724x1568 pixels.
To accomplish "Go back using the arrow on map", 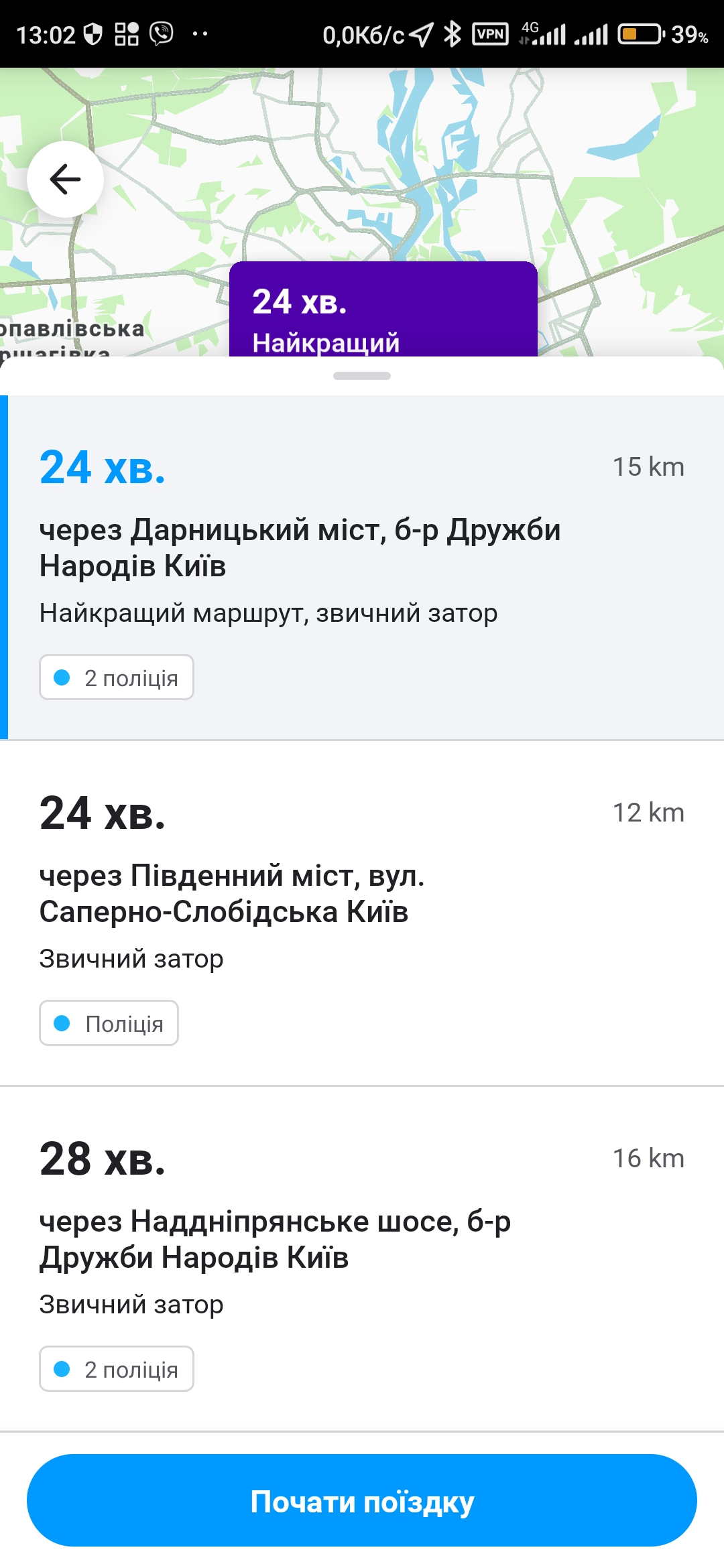I will click(65, 179).
